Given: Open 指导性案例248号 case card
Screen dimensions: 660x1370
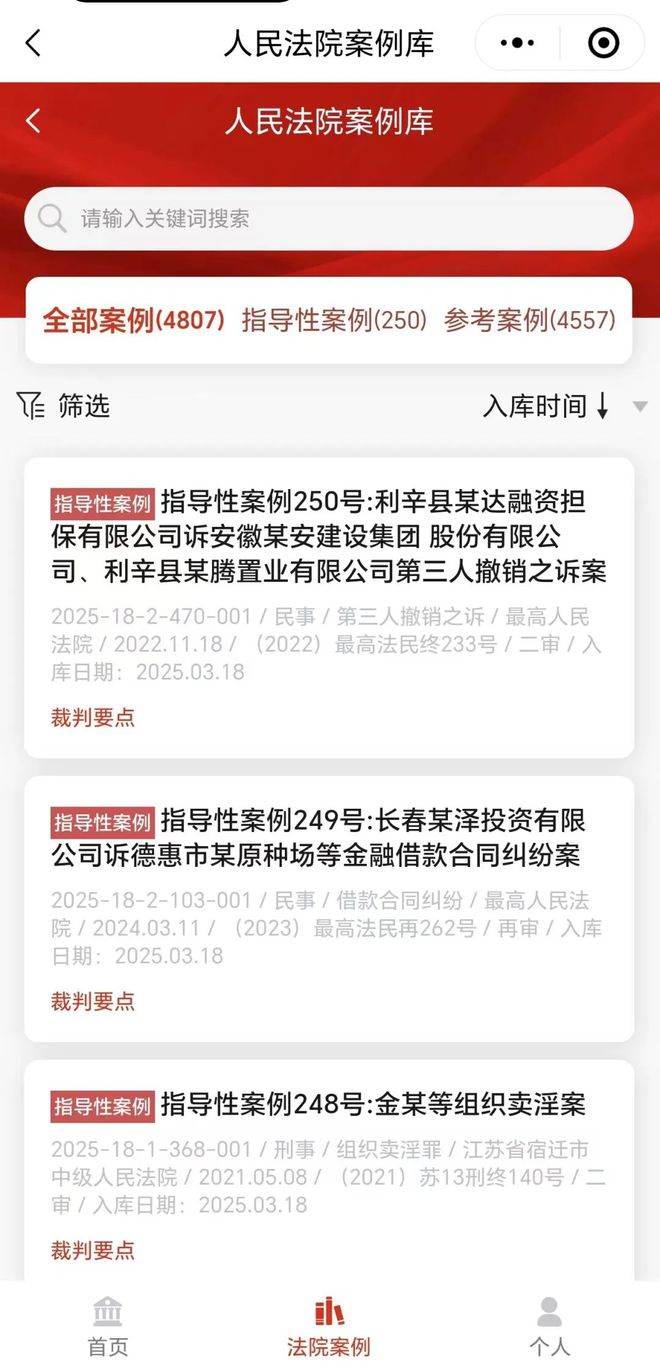Looking at the screenshot, I should 329,1105.
